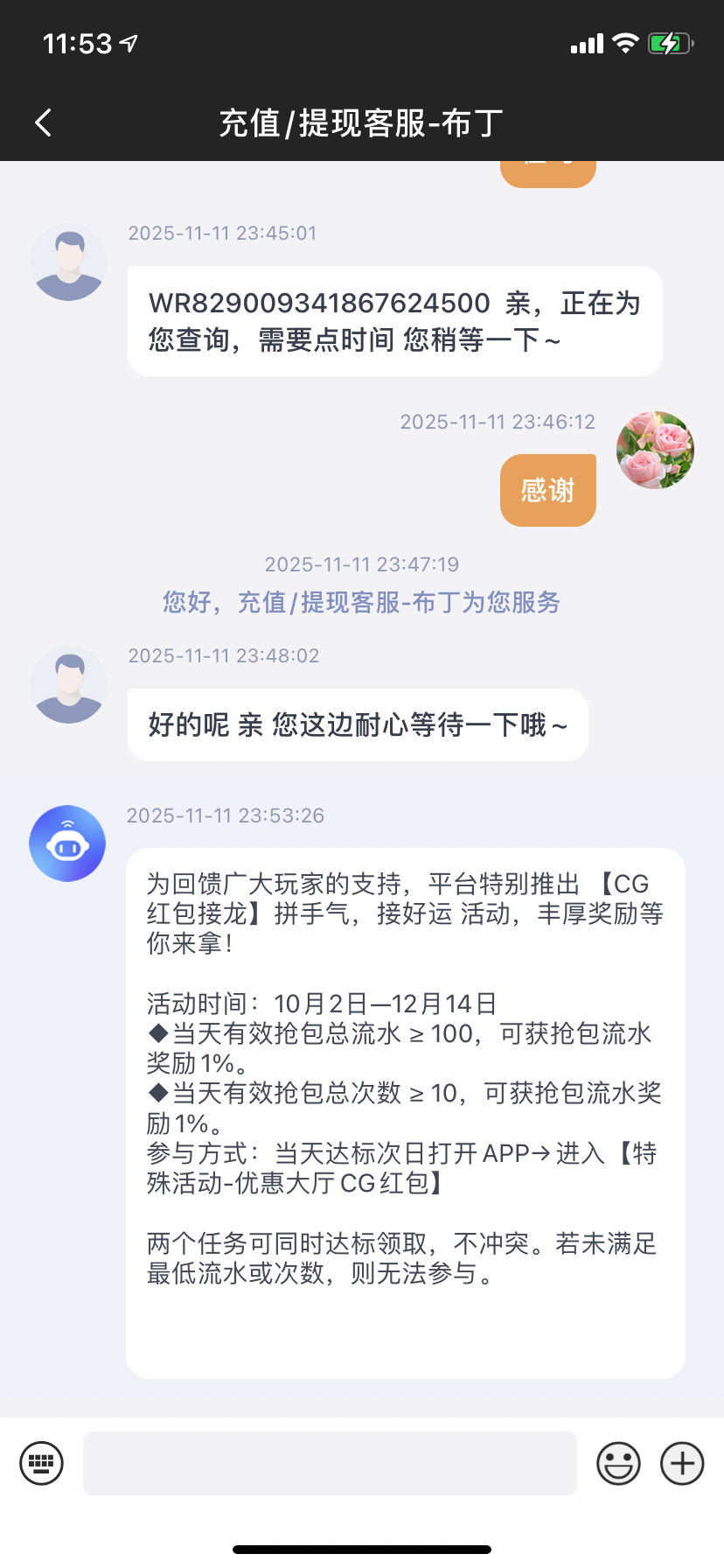Tap your own rose flower avatar
Screen dimensions: 724x1568
coord(654,450)
